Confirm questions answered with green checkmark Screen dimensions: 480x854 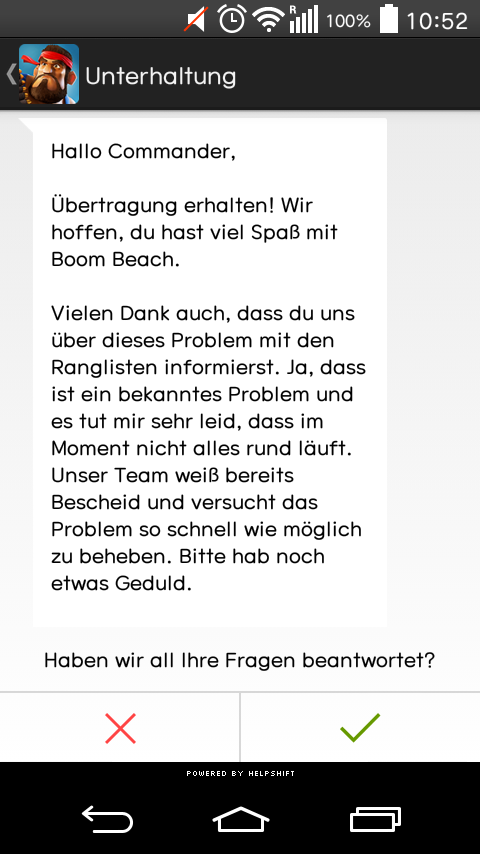[x=360, y=728]
